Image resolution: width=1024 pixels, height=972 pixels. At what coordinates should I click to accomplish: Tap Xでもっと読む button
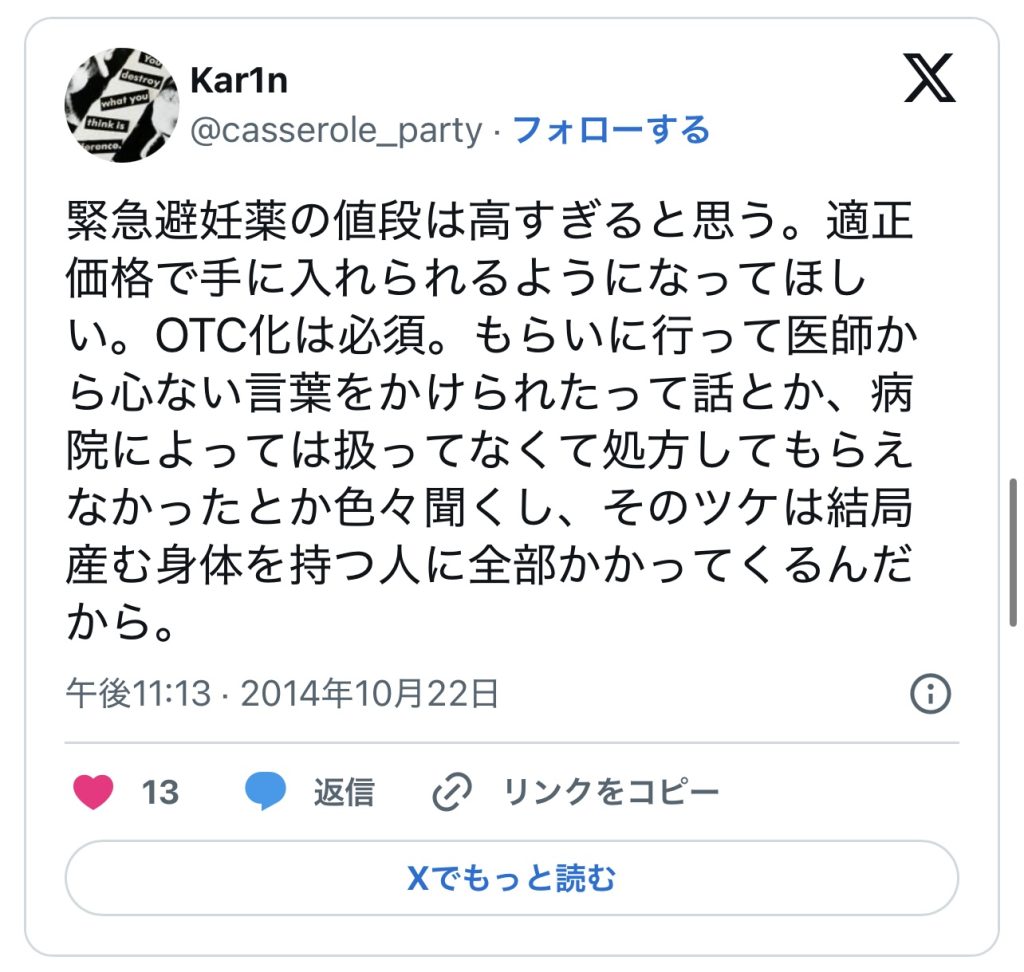click(511, 878)
